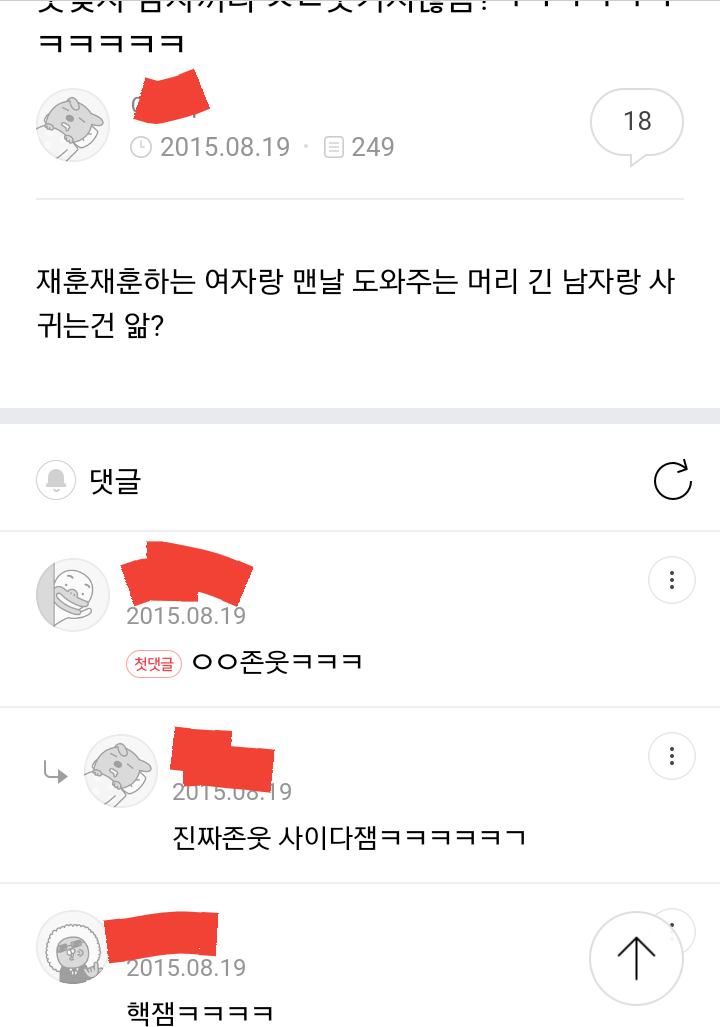Open 핵잼ㅋㅋㅋㅋ commenter's lion avatar
Screen dimensions: 720x1027
pos(73,947)
